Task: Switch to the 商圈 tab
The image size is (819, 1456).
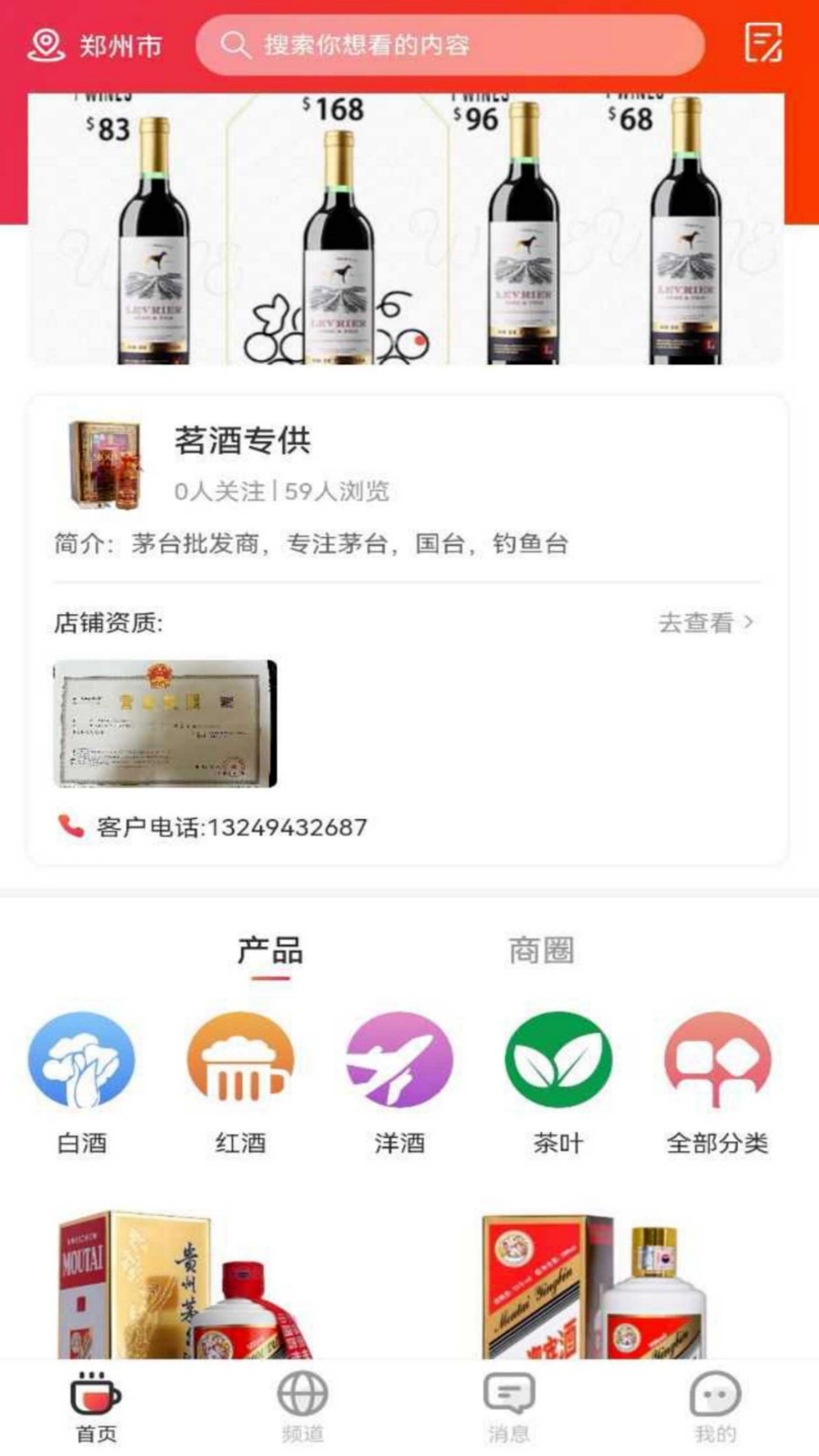Action: tap(541, 952)
